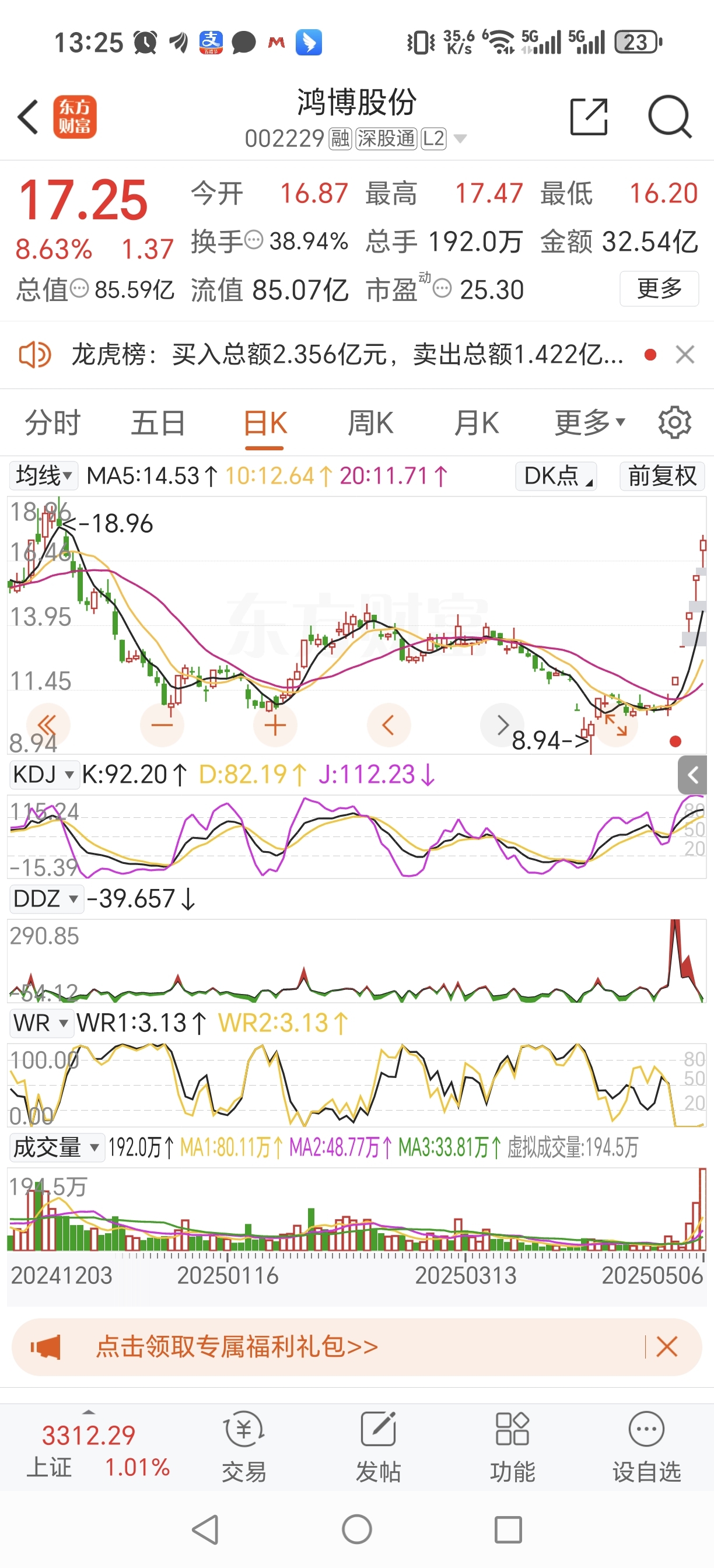Open the 交易 trading section
The width and height of the screenshot is (714, 1568).
(x=244, y=1447)
